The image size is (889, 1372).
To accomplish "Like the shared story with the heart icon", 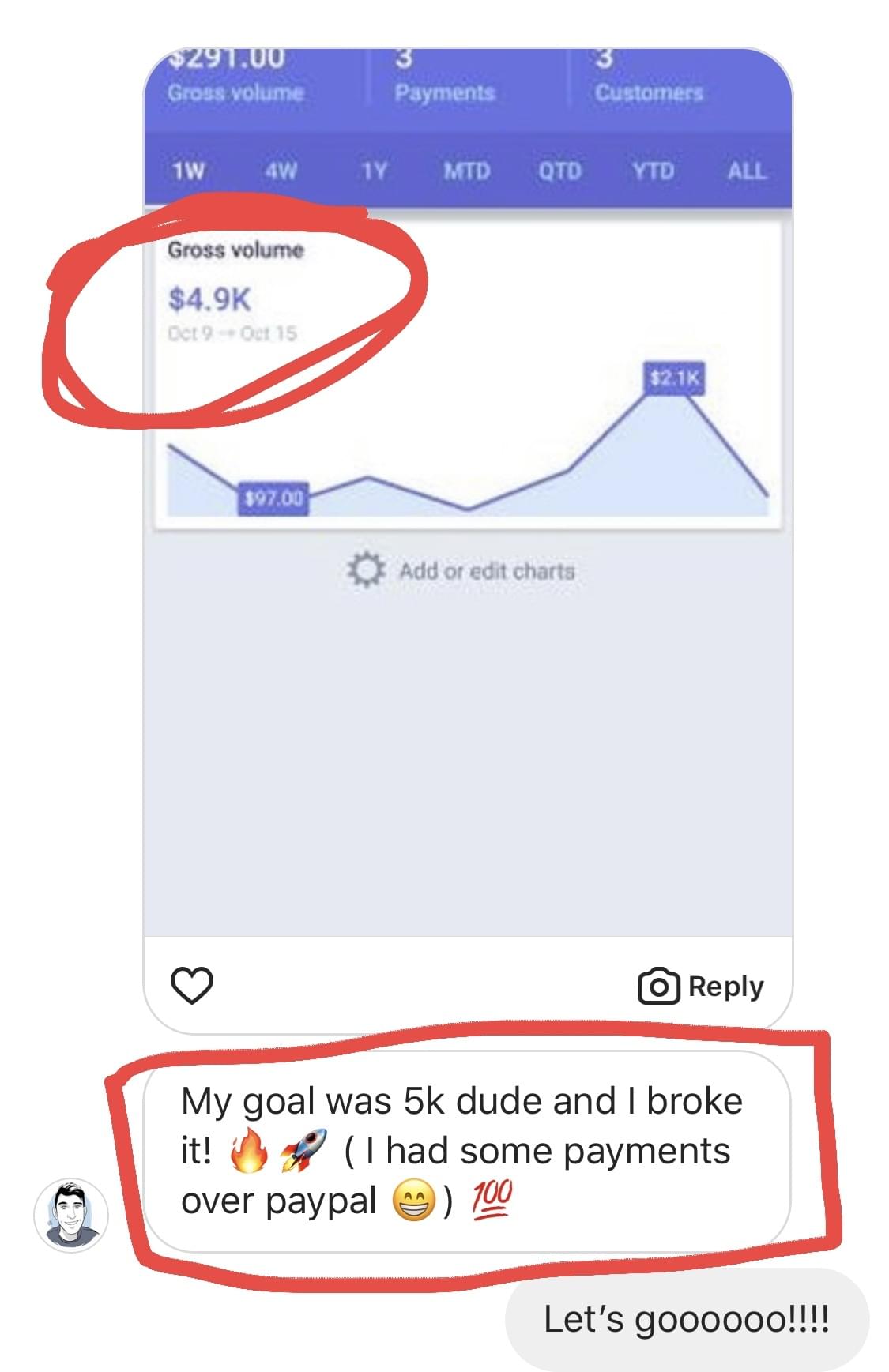I will (x=192, y=985).
